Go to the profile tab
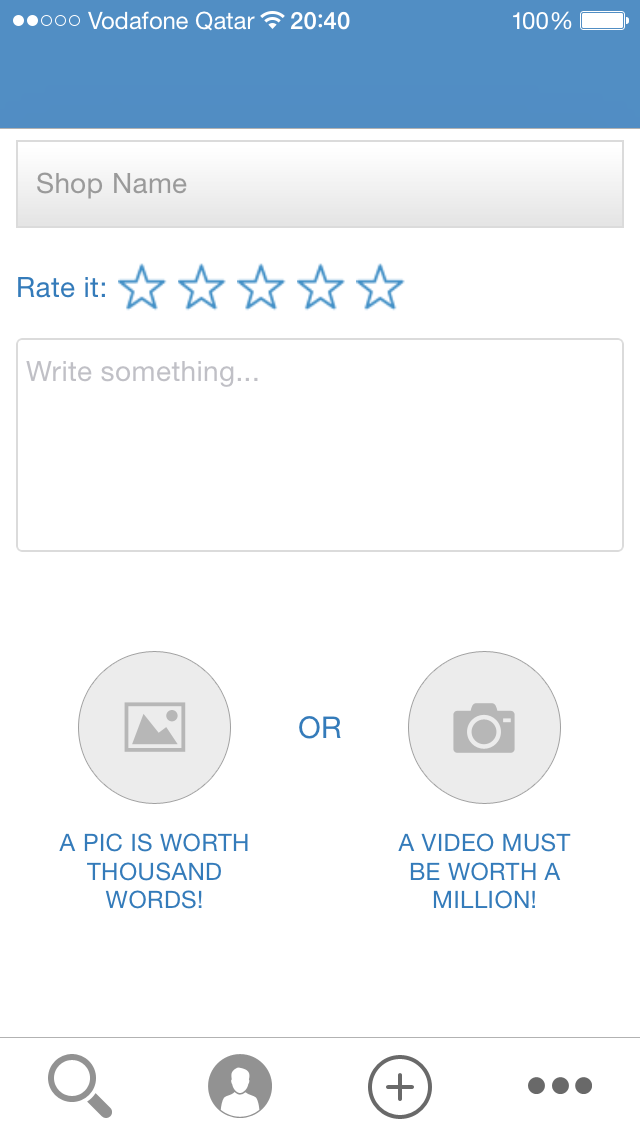This screenshot has width=640, height=1136. 240,1087
